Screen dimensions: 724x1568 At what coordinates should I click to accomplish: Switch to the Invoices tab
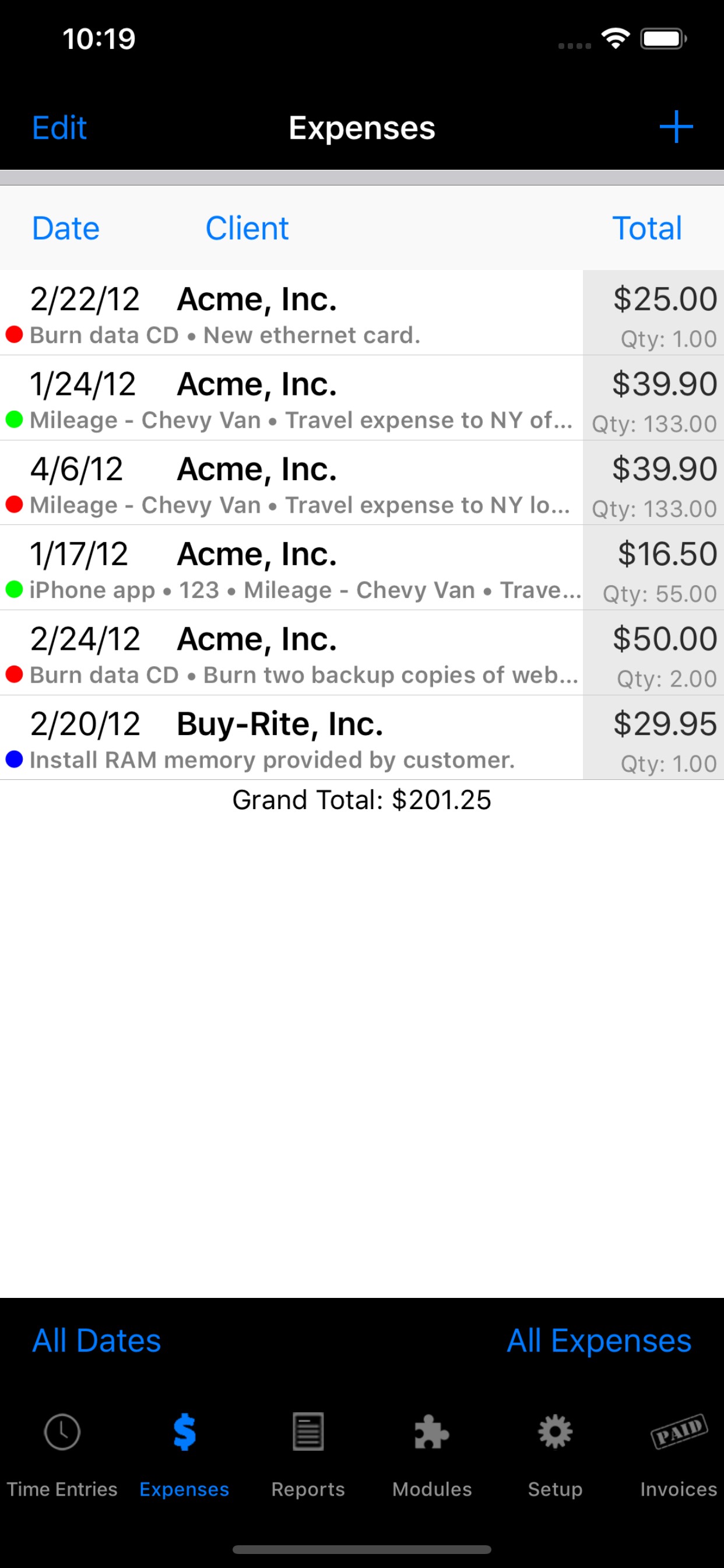tap(679, 1455)
